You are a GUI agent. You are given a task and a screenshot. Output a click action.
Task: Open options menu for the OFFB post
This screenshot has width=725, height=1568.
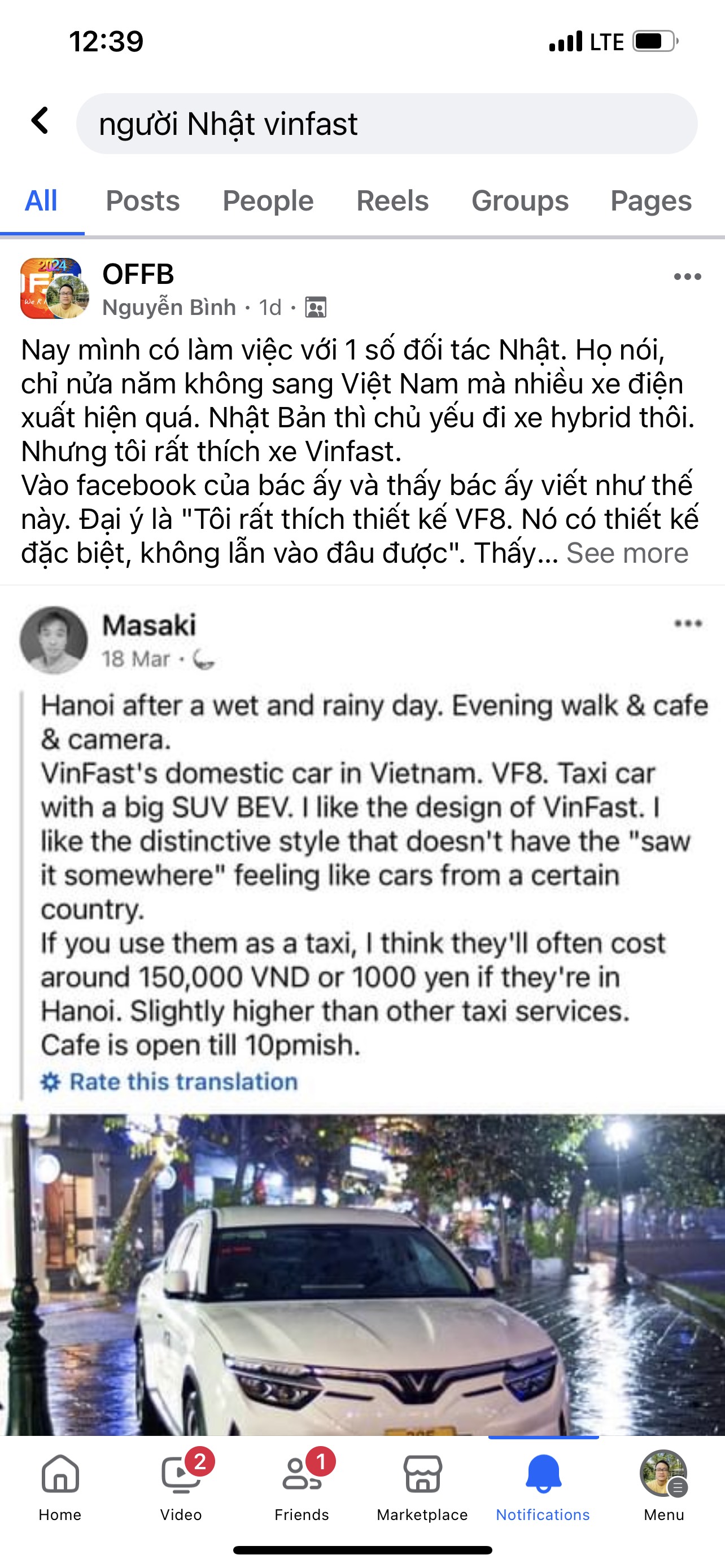point(687,277)
